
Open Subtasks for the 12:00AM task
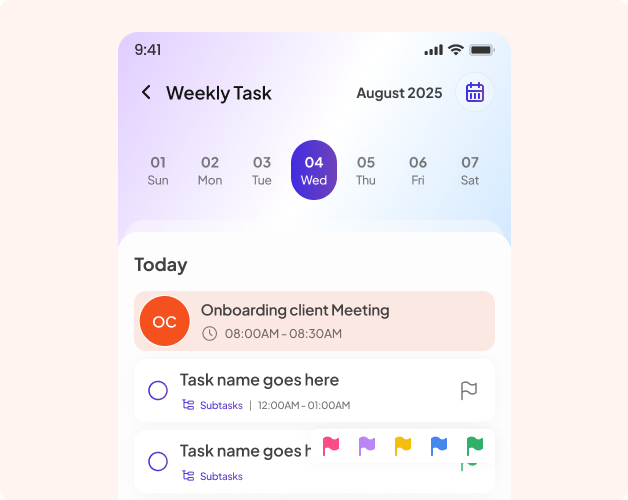point(213,405)
